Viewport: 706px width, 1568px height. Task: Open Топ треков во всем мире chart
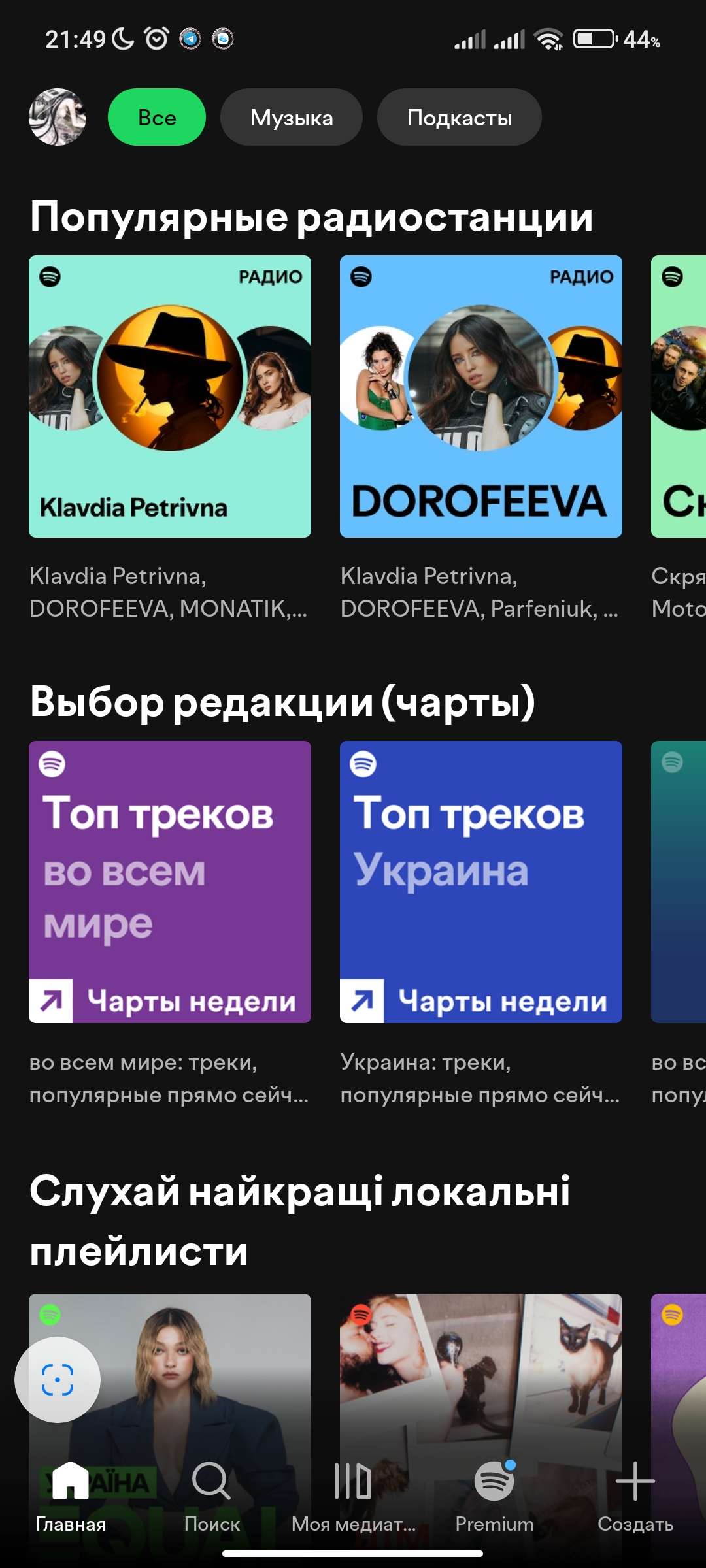coord(170,882)
